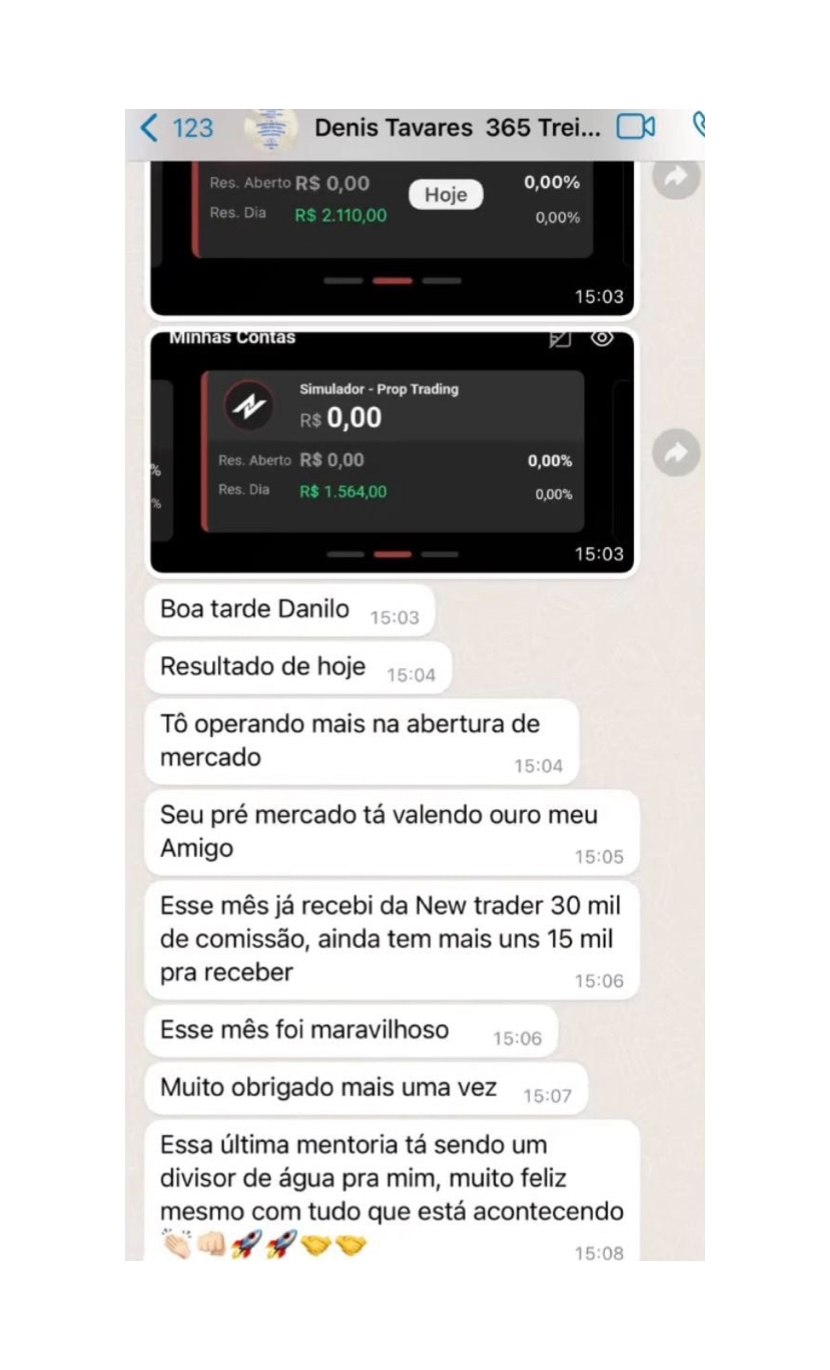Go back to the chats list

pyautogui.click(x=175, y=128)
